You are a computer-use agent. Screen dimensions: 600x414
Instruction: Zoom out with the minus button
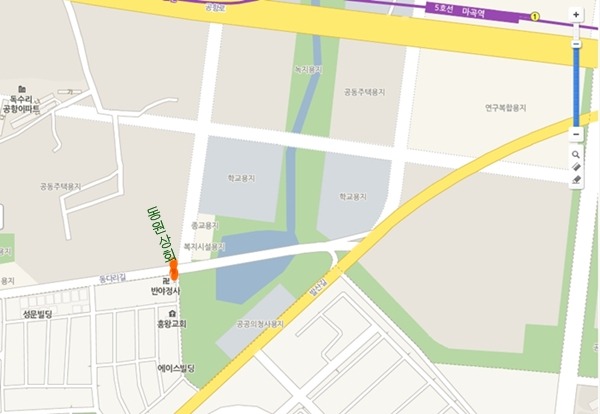(x=576, y=134)
